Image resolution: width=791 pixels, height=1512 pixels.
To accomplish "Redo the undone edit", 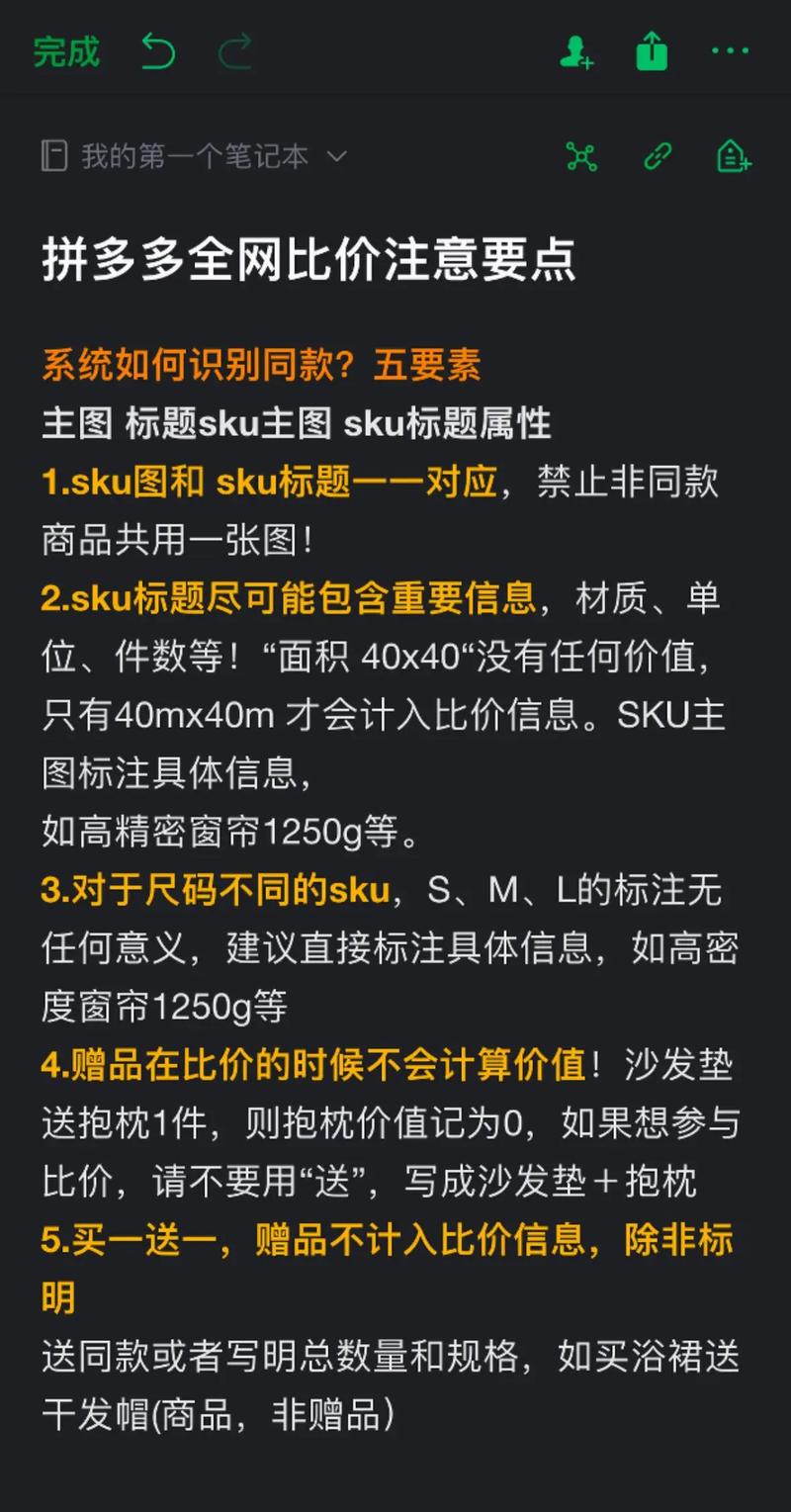I will tap(234, 51).
